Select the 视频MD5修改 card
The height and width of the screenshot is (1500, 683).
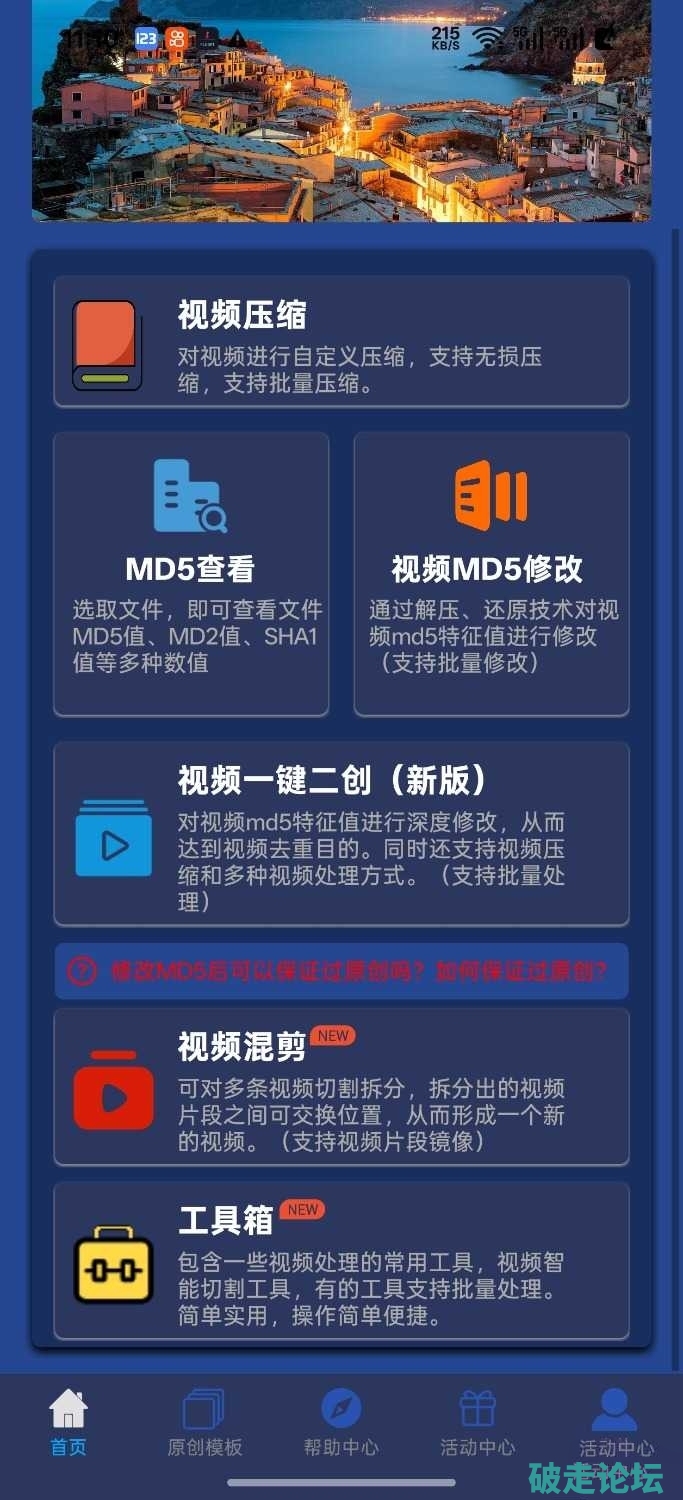point(491,573)
